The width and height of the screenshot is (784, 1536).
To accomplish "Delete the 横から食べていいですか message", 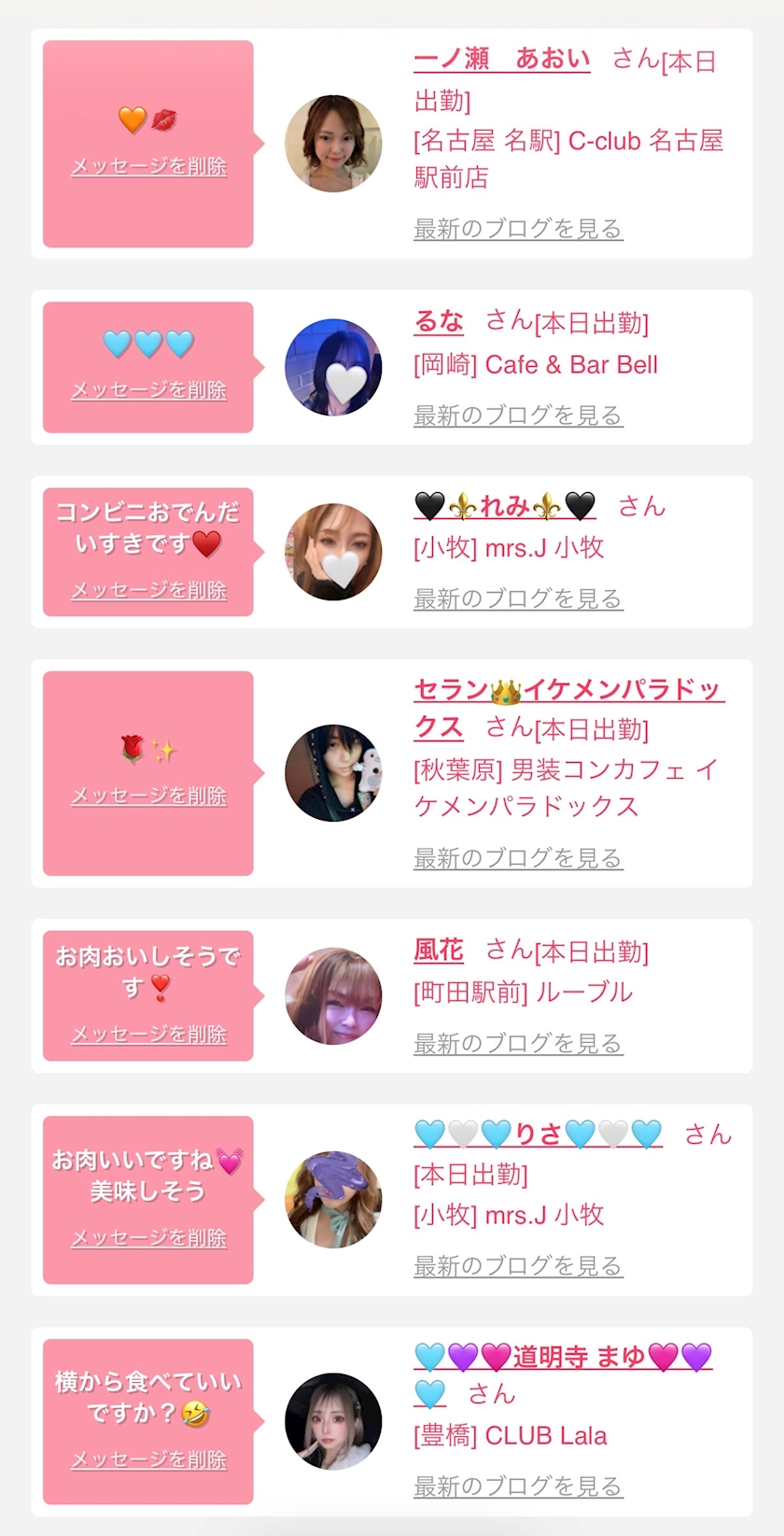I will pos(149,1459).
